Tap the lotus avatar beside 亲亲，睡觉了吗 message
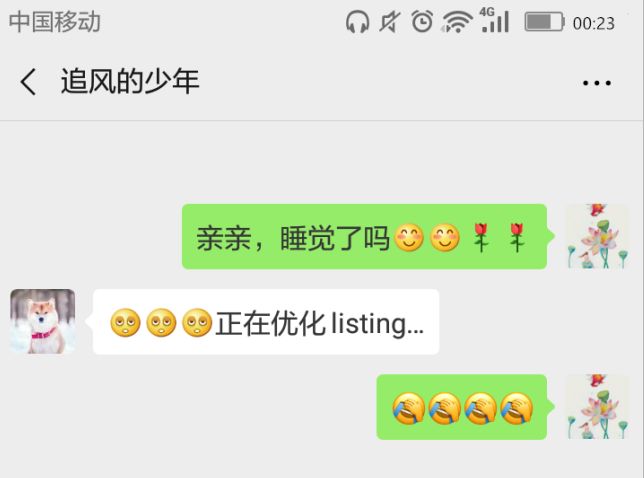The width and height of the screenshot is (644, 478). [x=597, y=236]
